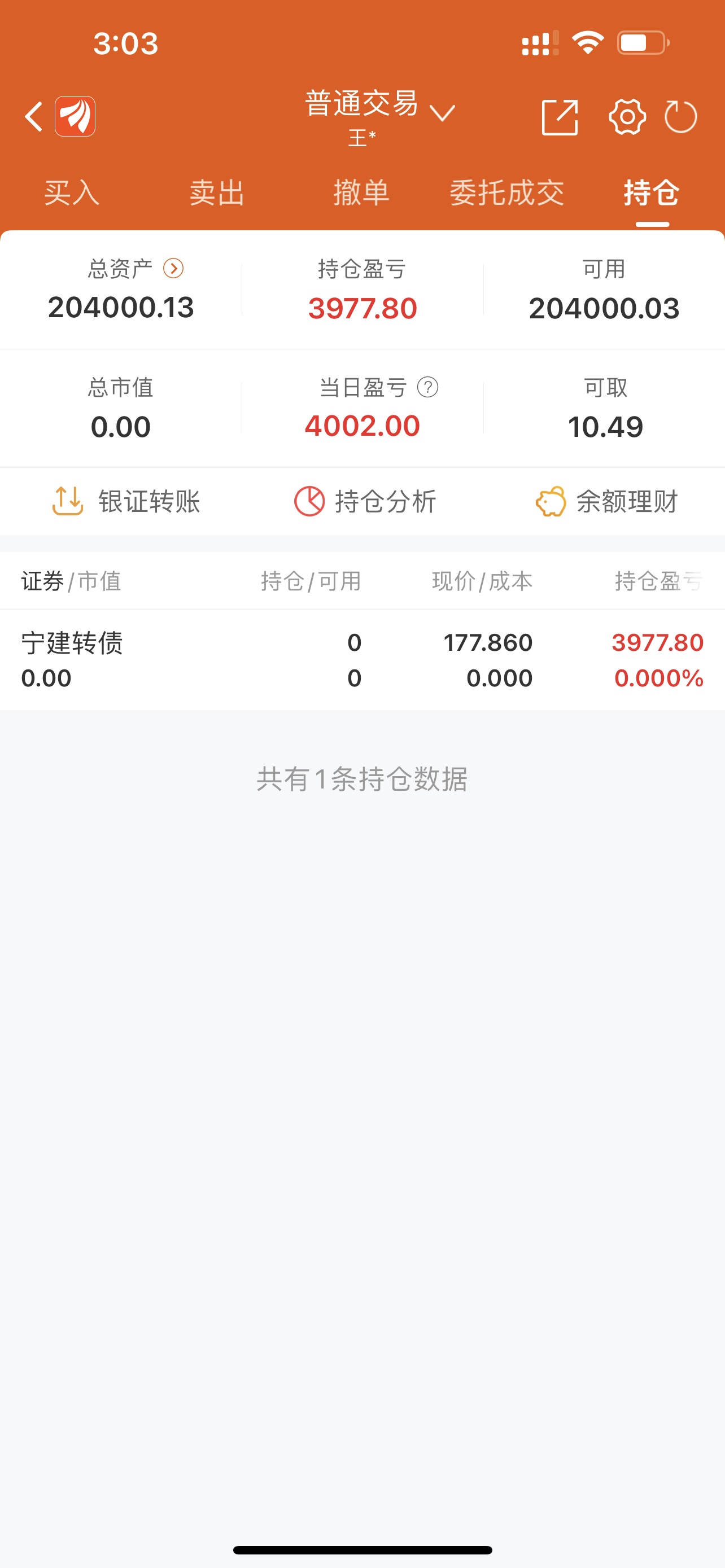Open 持仓分析 analysis
Screen dimensions: 725x1568
365,502
